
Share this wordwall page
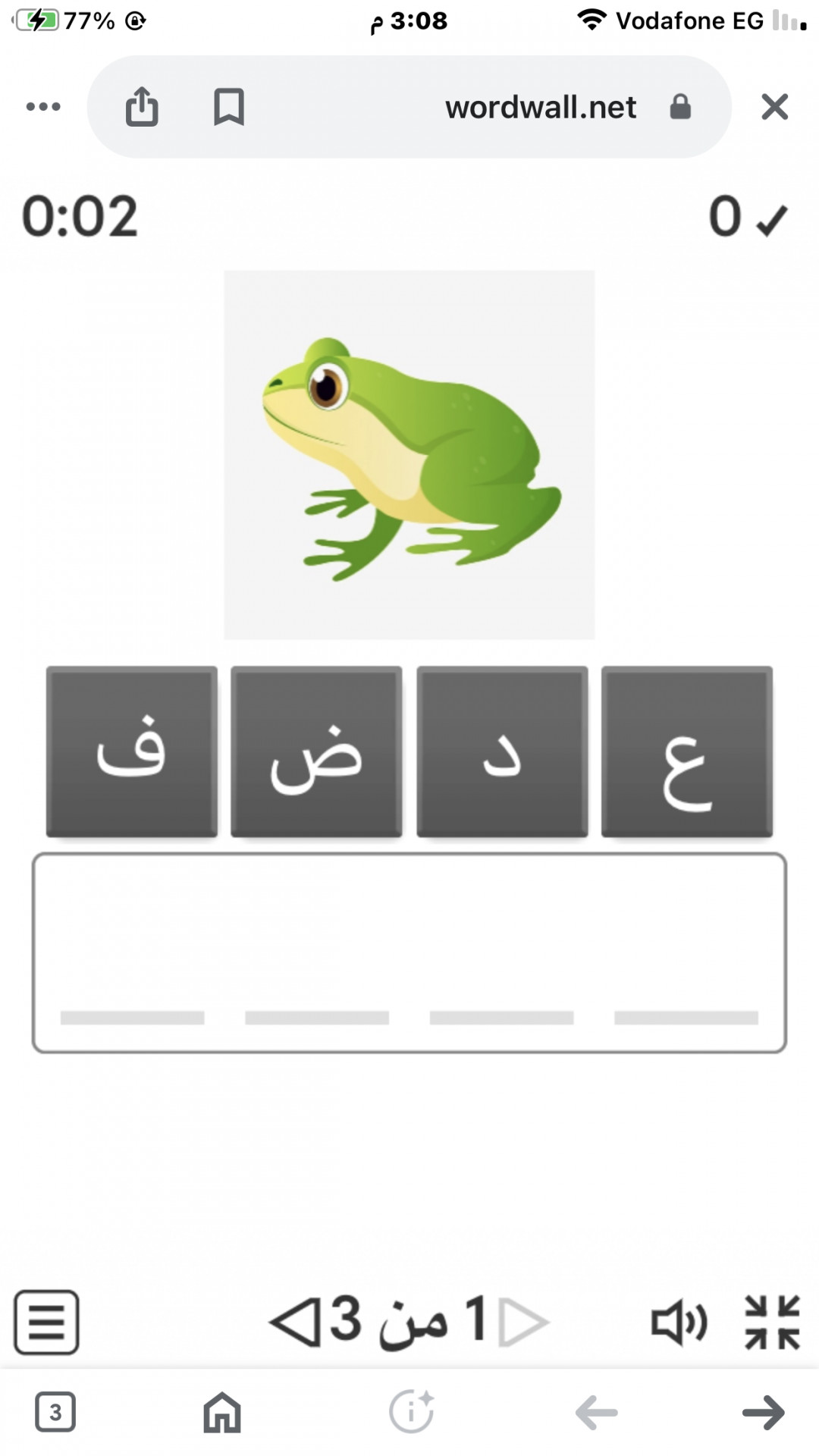tap(142, 107)
